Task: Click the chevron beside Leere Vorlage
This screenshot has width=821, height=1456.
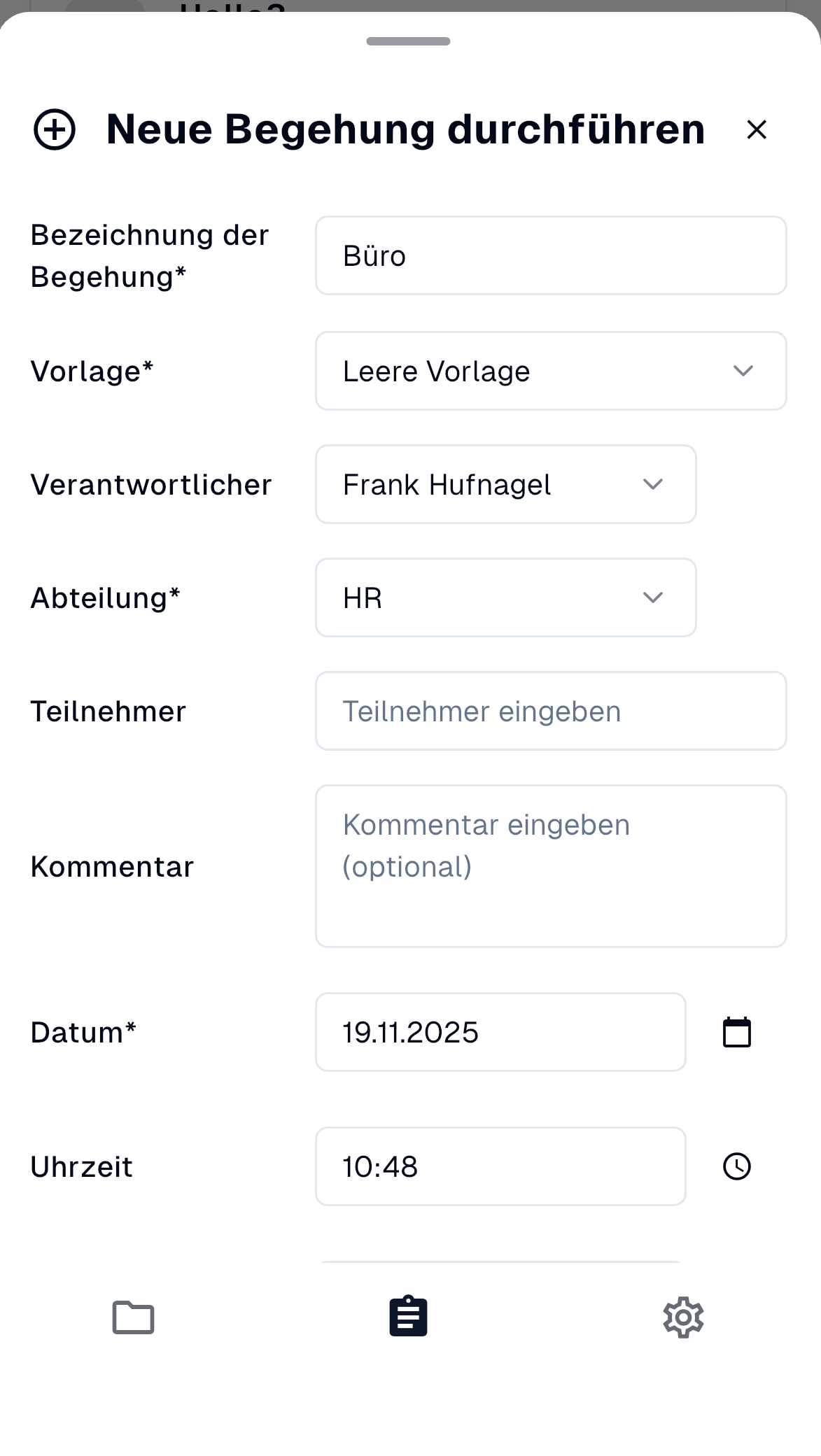Action: 743,371
